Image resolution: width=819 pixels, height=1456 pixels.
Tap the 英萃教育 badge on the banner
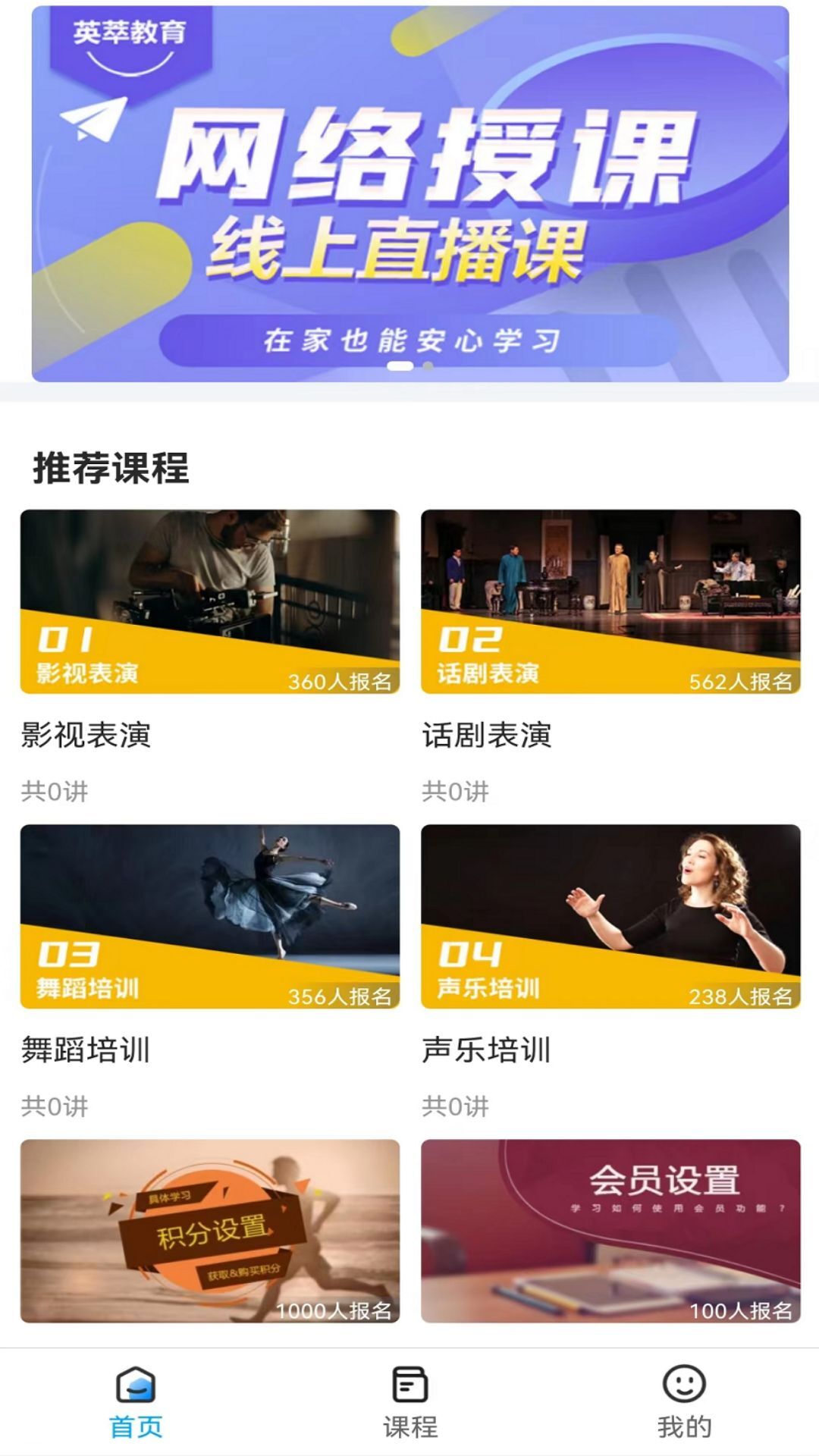pyautogui.click(x=130, y=33)
